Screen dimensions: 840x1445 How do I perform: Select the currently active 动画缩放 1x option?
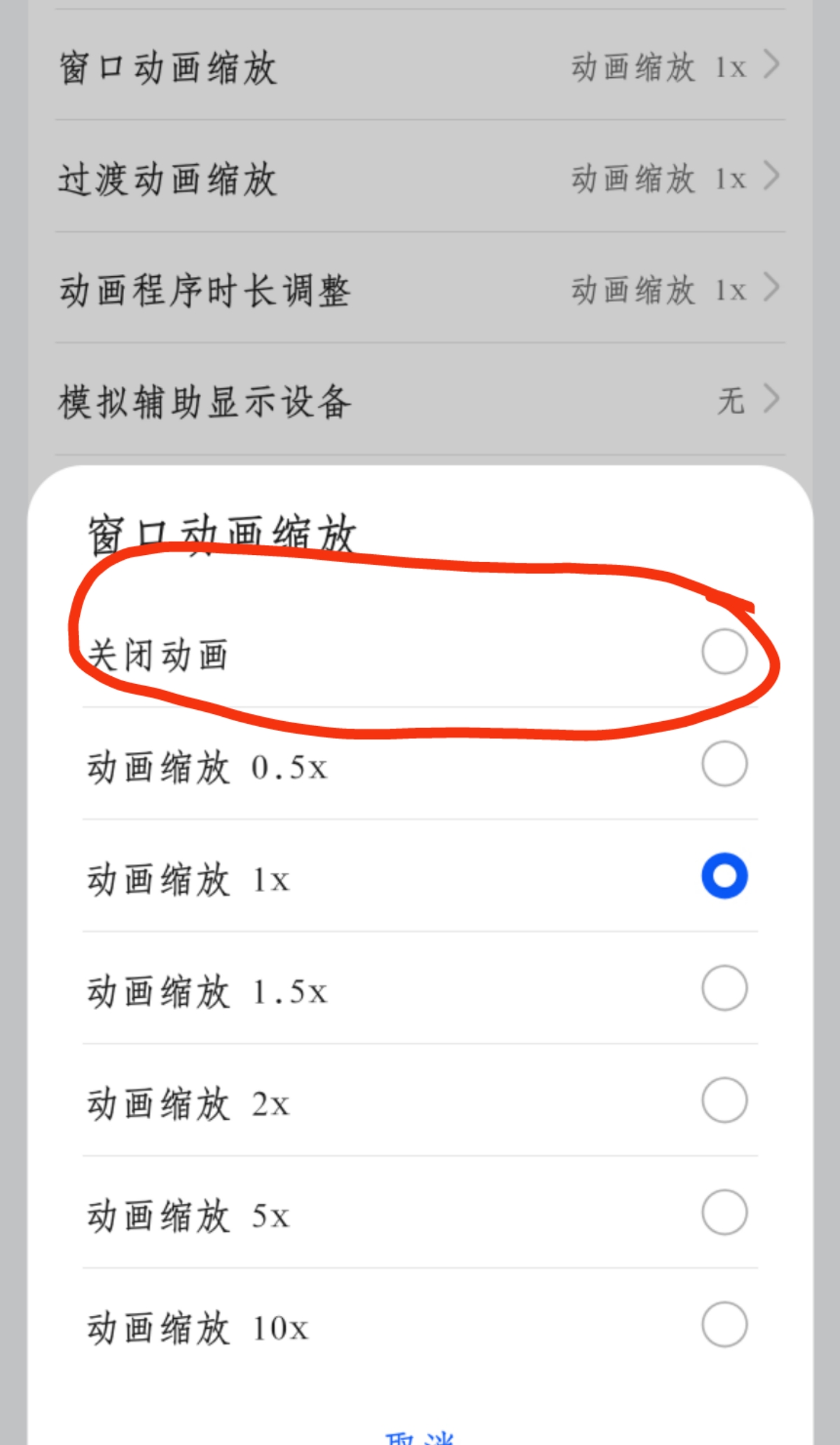tap(724, 875)
